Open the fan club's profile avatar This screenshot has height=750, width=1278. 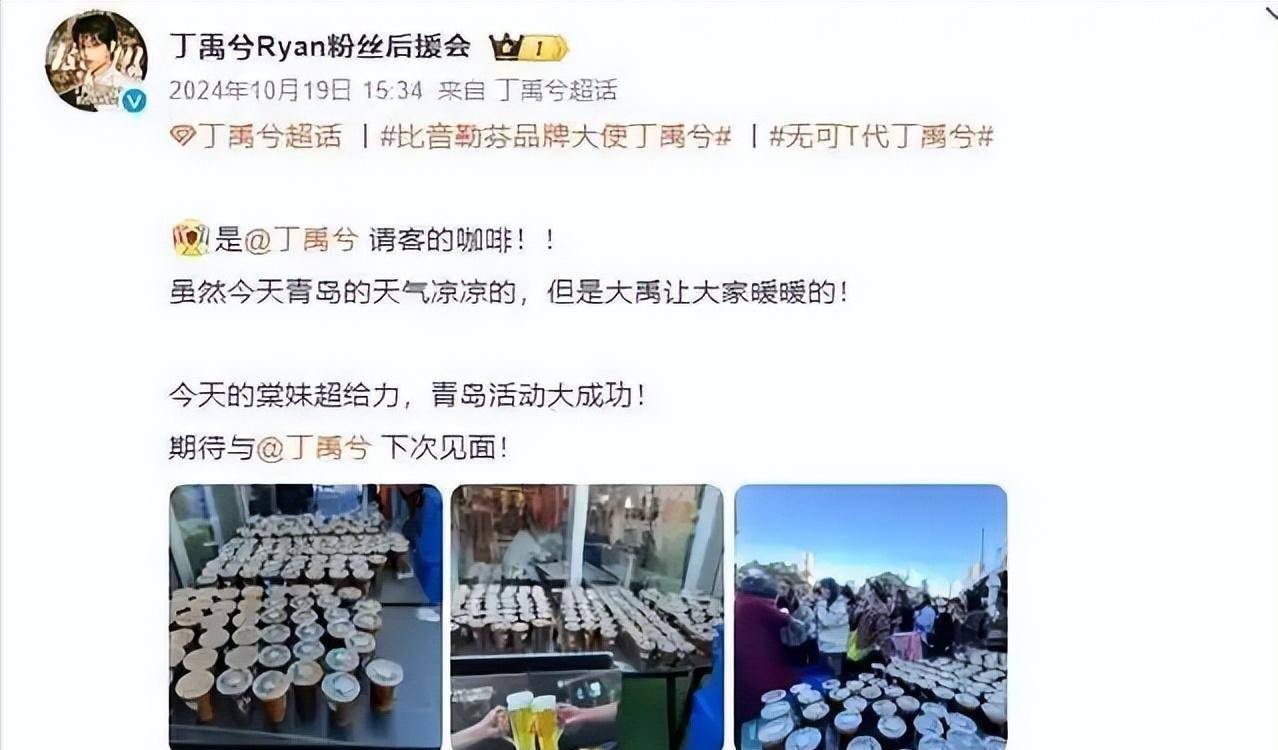coord(96,61)
